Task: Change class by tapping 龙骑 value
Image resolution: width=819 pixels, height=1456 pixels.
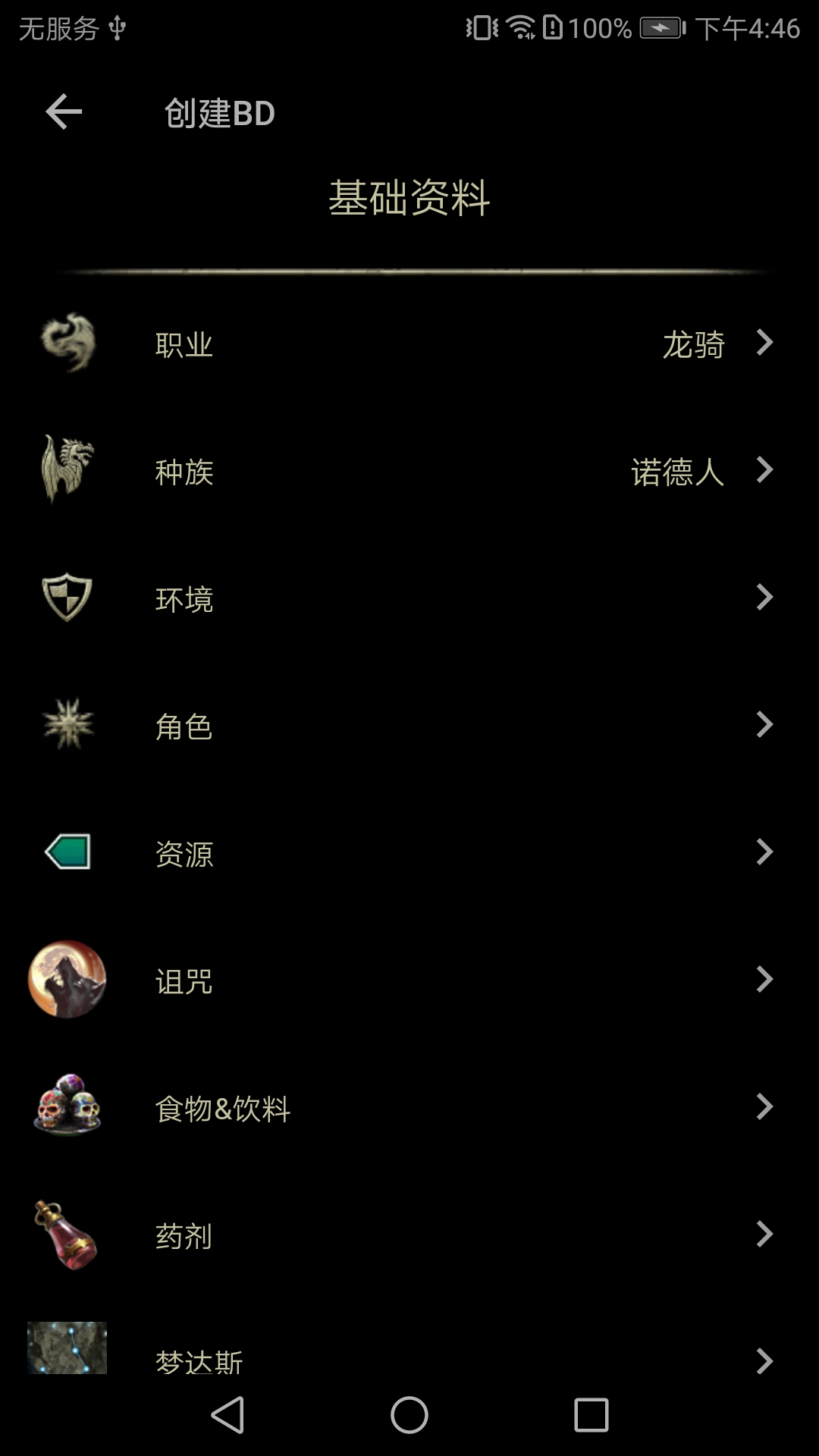Action: pos(692,344)
